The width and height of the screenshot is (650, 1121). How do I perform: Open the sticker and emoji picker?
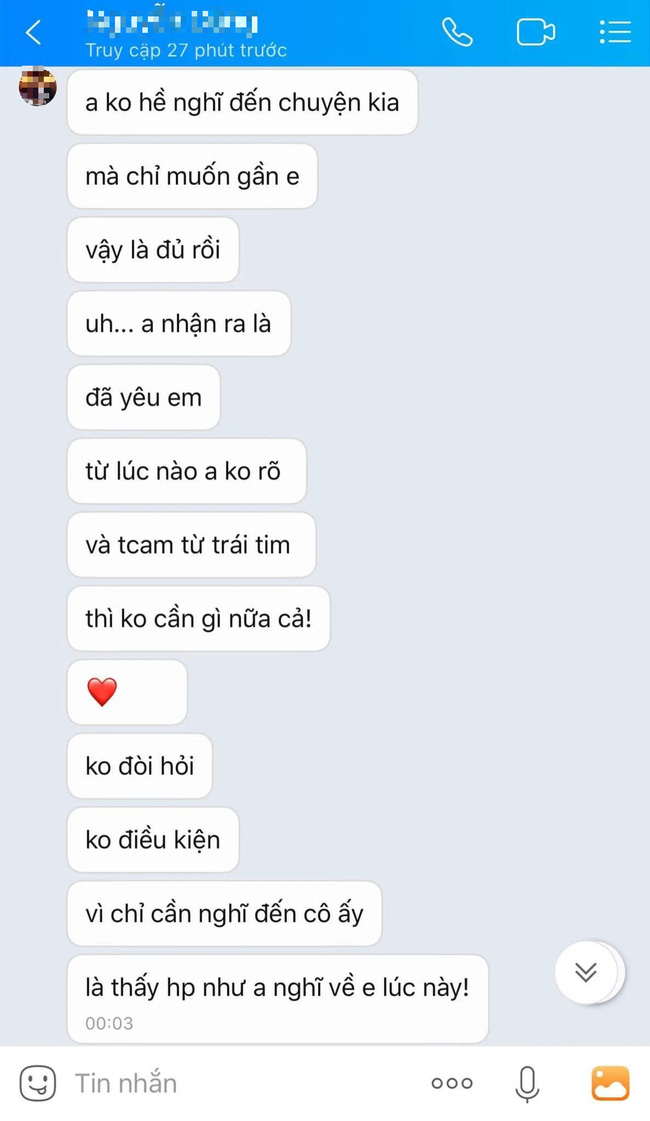click(38, 1083)
